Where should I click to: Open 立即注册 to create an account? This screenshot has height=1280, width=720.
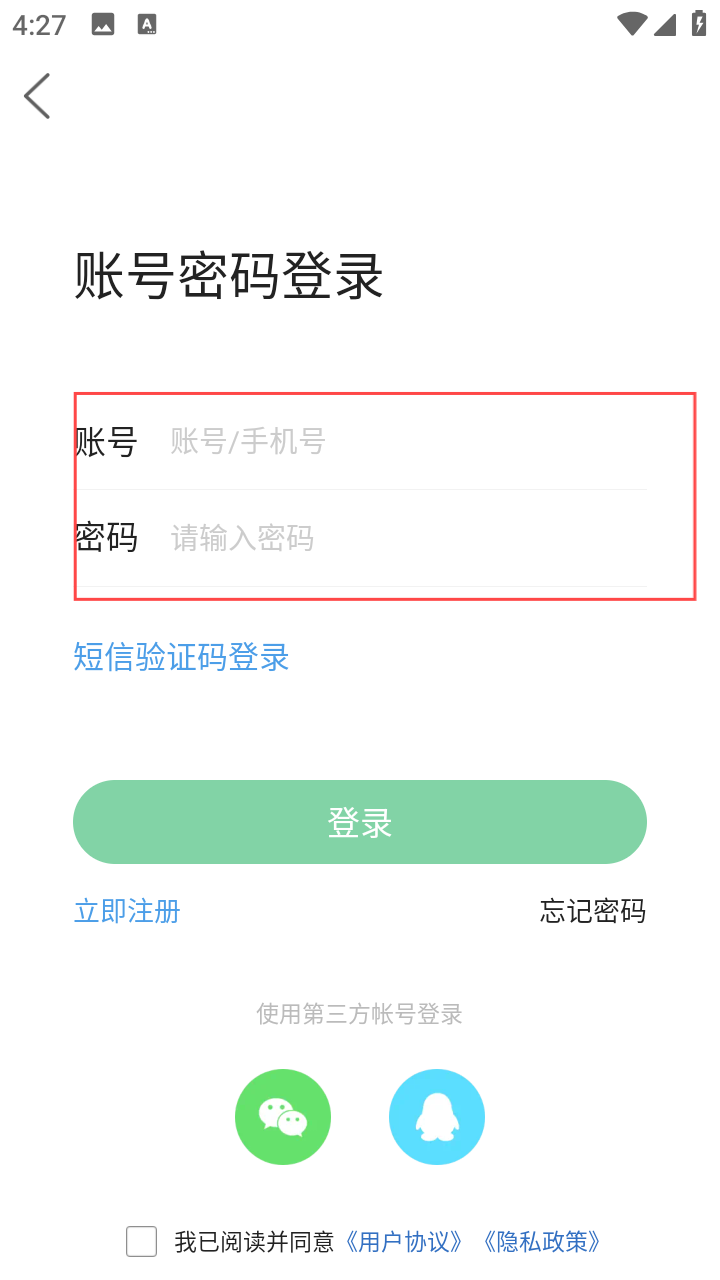point(127,911)
